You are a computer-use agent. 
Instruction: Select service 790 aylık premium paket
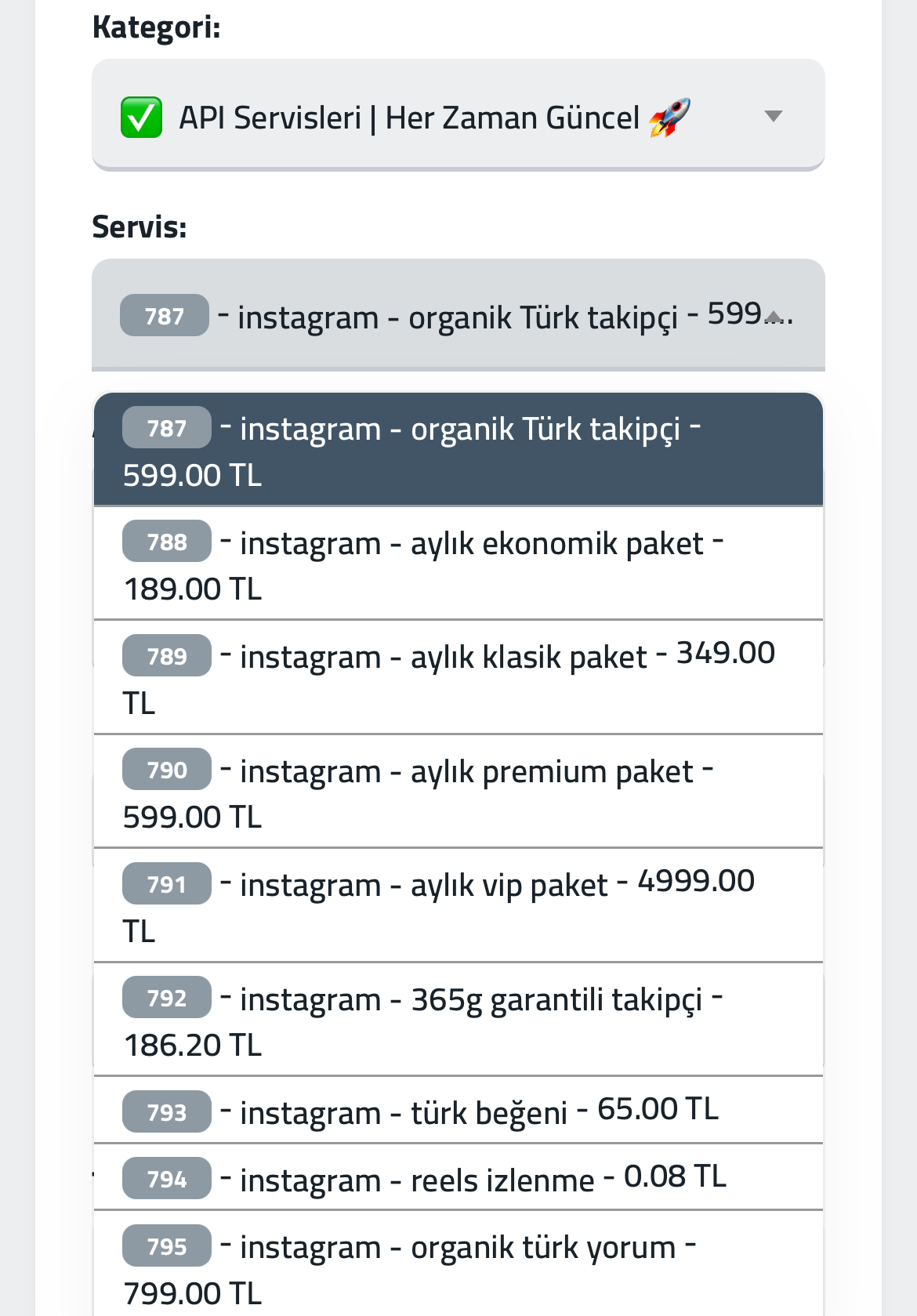[458, 792]
